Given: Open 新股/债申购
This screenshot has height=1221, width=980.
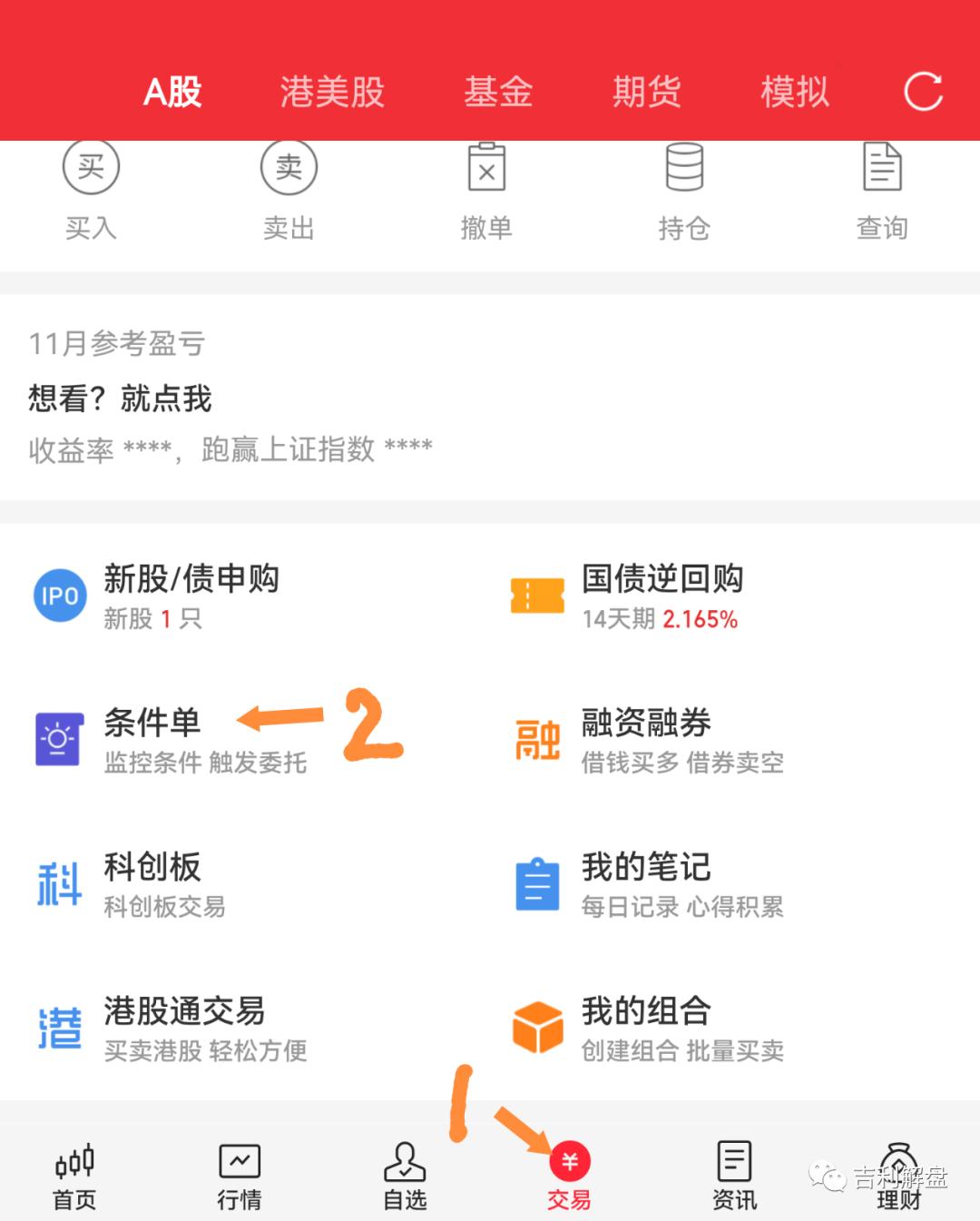Looking at the screenshot, I should tap(191, 596).
